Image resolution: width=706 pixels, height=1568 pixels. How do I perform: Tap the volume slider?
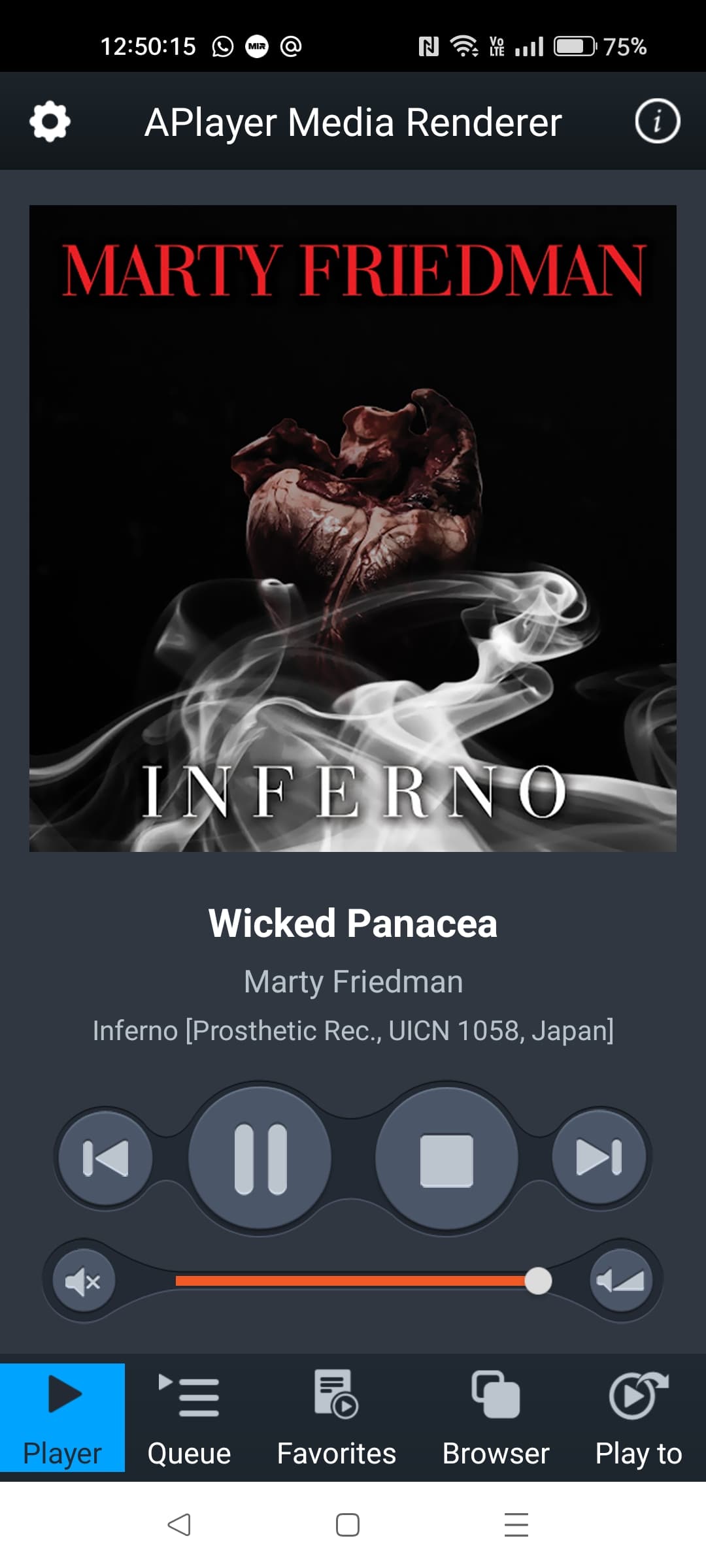pos(356,1281)
